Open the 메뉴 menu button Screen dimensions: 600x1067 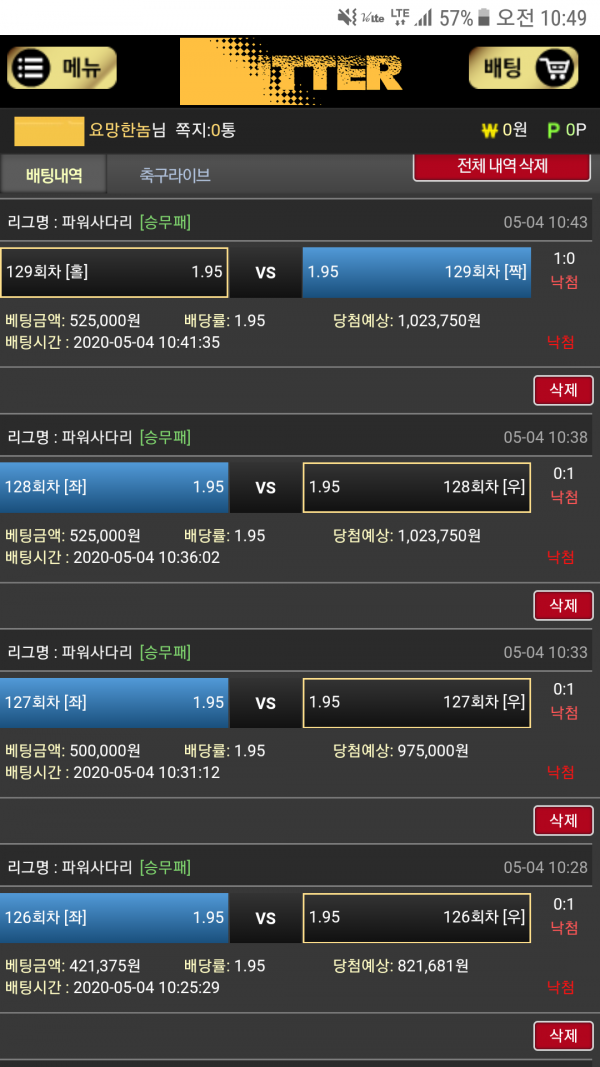click(x=62, y=68)
